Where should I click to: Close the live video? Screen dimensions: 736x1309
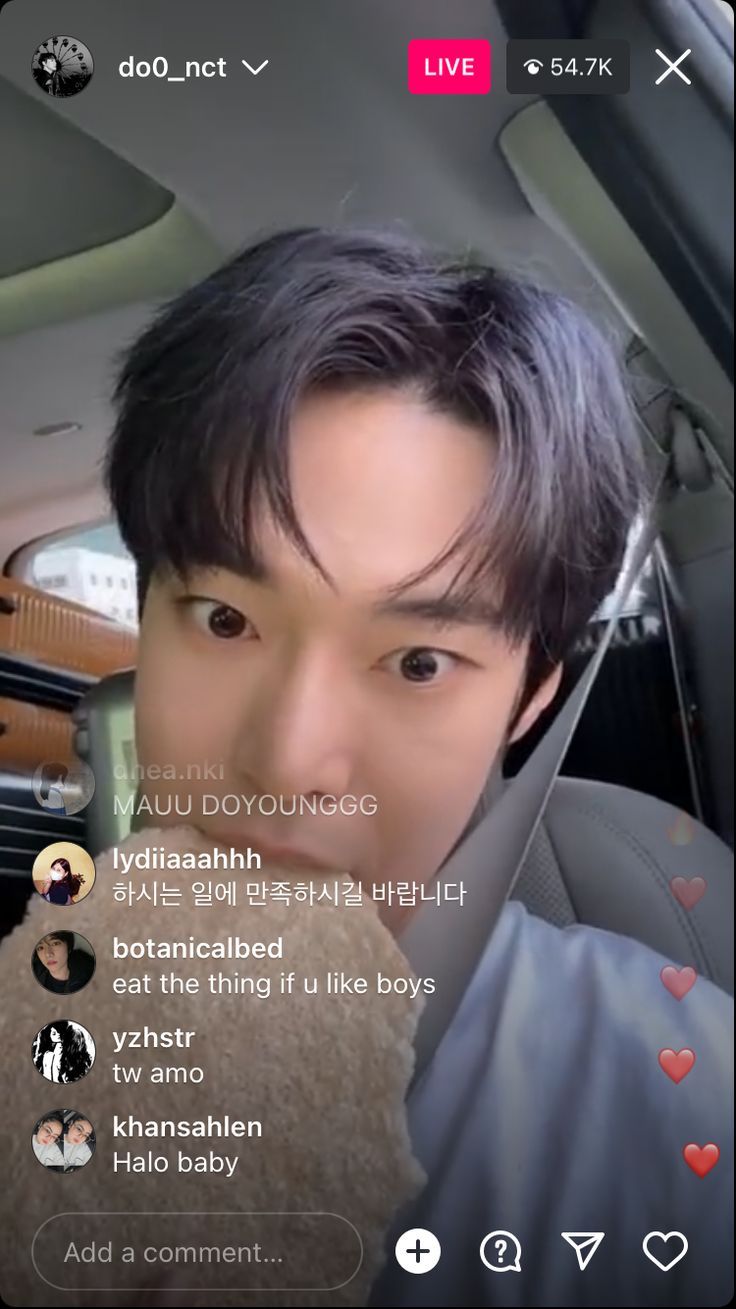click(x=673, y=67)
